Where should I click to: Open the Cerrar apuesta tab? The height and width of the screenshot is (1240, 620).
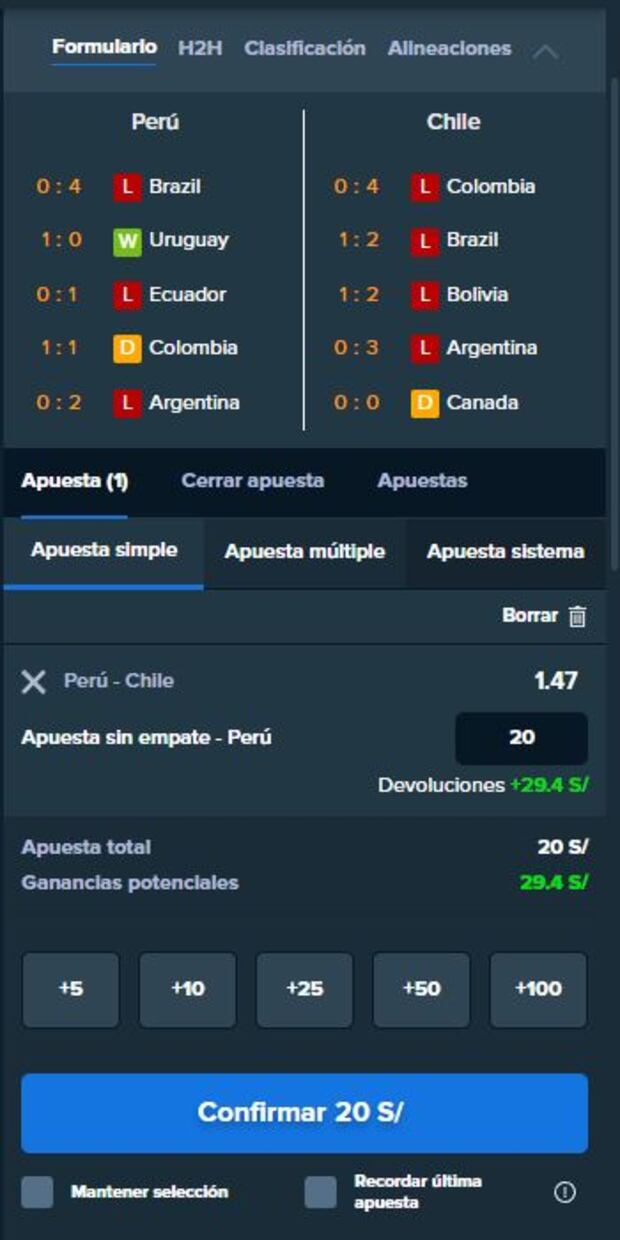252,481
